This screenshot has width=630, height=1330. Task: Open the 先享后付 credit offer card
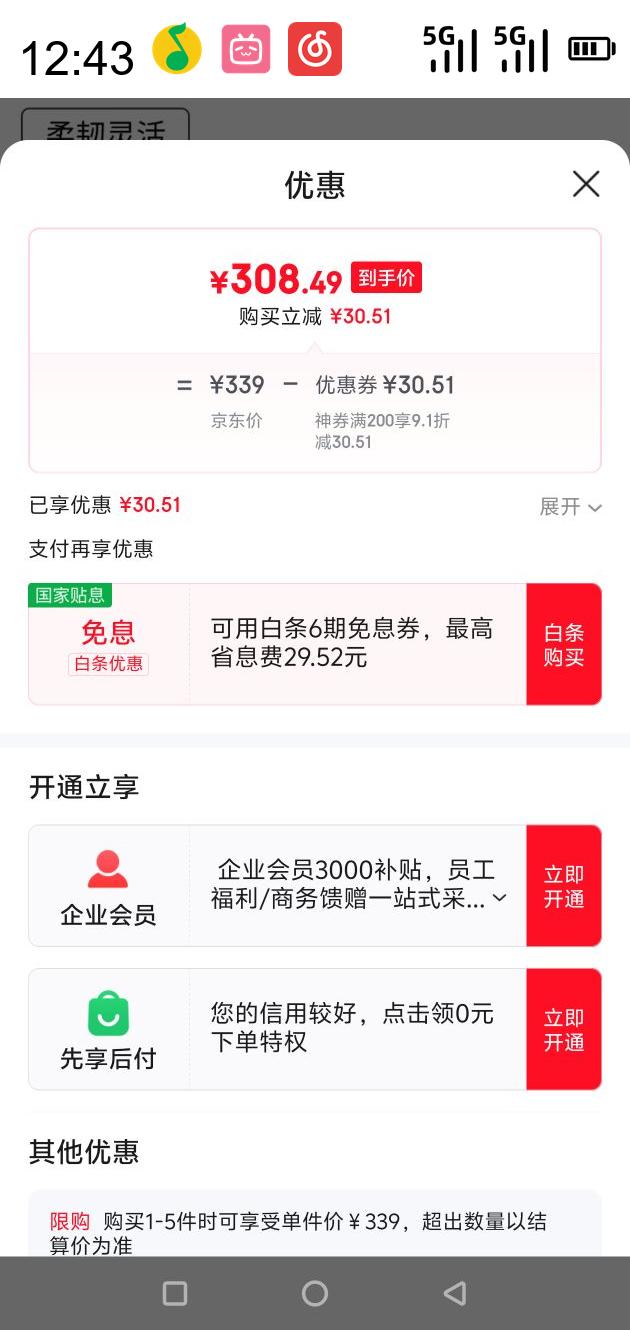click(x=278, y=1029)
